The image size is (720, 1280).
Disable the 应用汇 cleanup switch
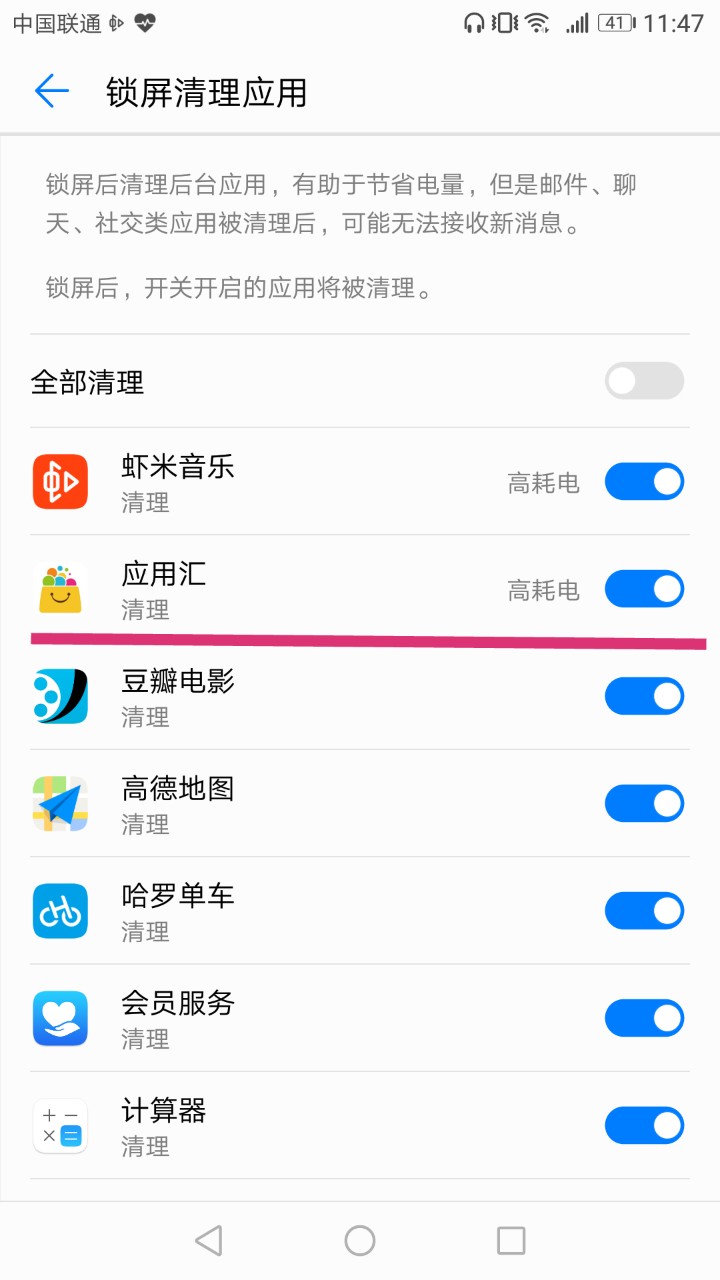click(x=644, y=589)
